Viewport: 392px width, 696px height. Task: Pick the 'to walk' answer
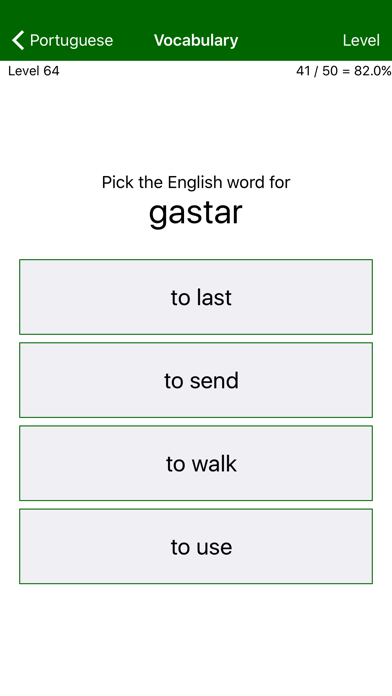point(196,463)
